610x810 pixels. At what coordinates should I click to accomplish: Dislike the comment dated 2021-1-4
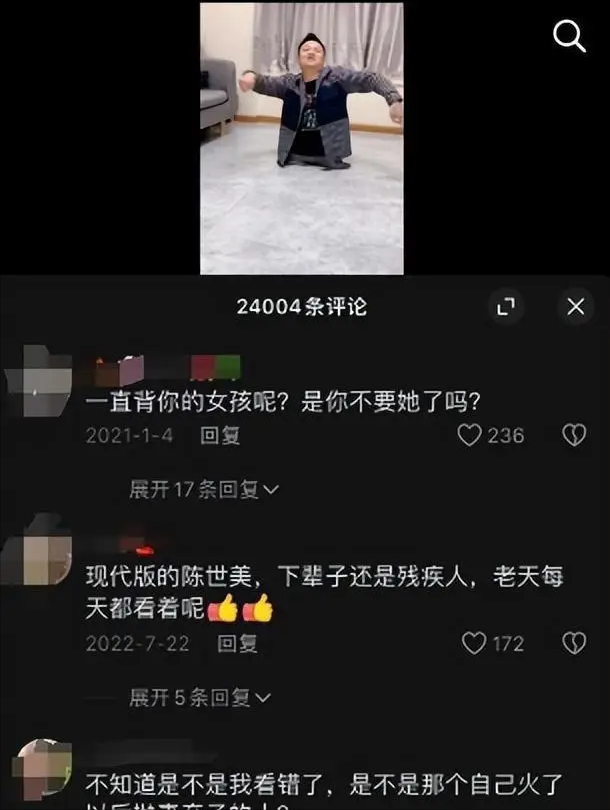pyautogui.click(x=573, y=436)
